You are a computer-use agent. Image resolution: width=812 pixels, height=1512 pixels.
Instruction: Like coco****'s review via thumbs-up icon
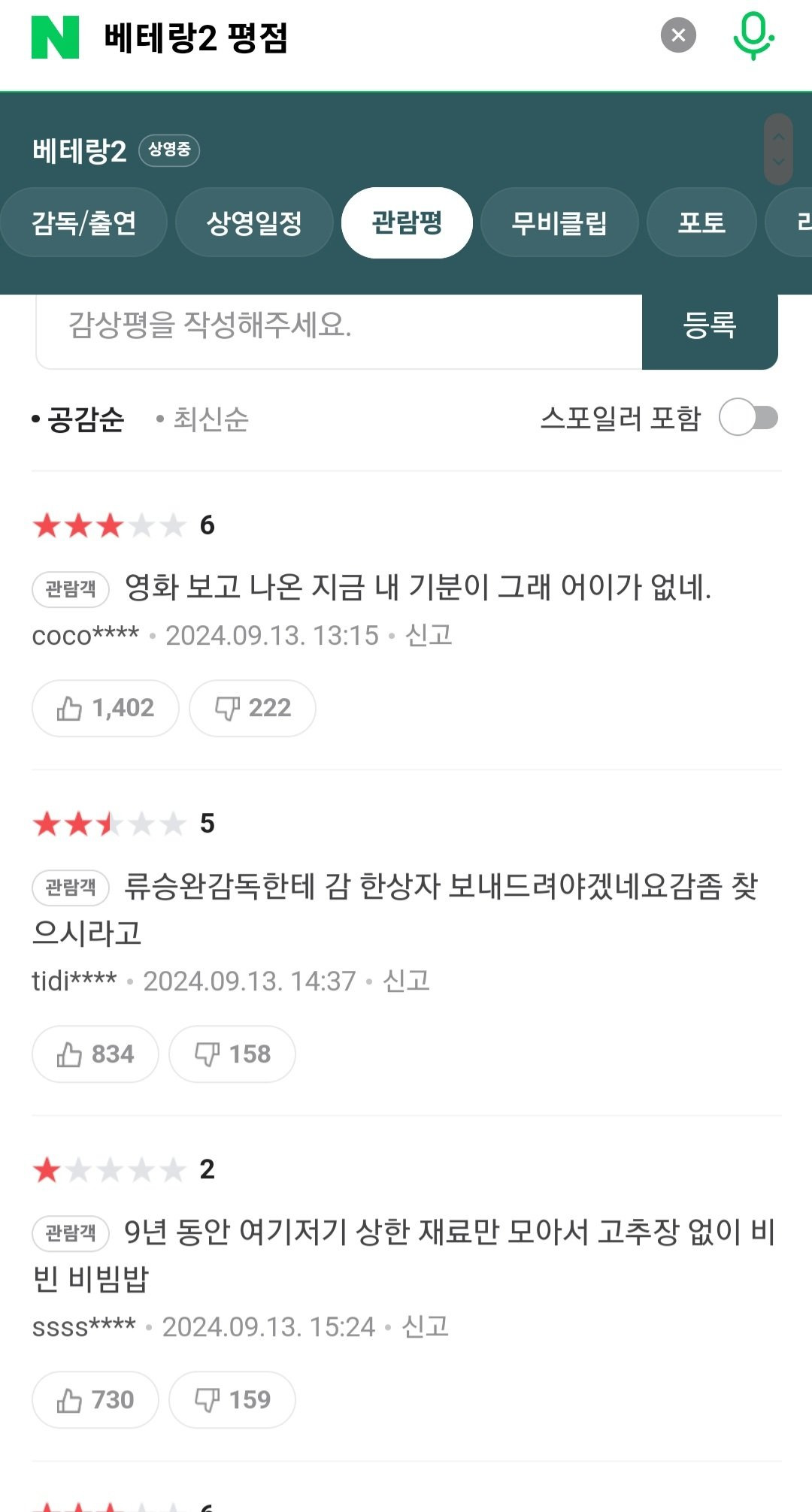click(105, 707)
